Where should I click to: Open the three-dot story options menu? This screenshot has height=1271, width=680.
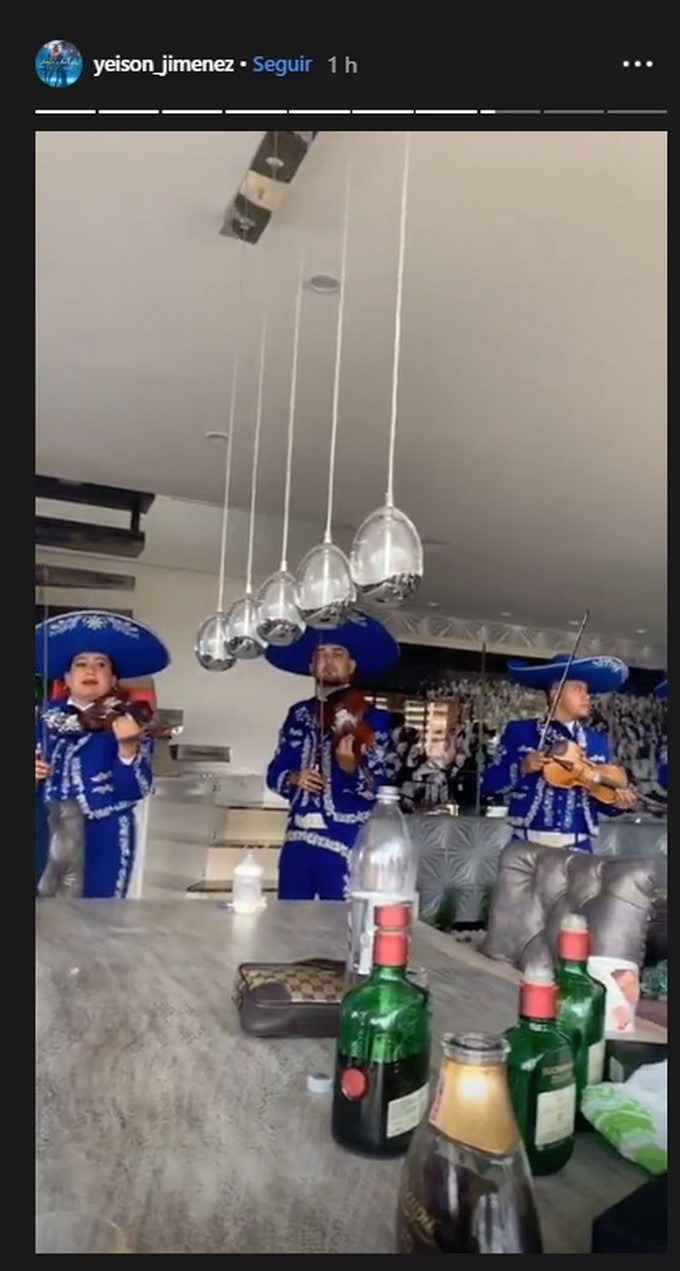click(x=637, y=64)
